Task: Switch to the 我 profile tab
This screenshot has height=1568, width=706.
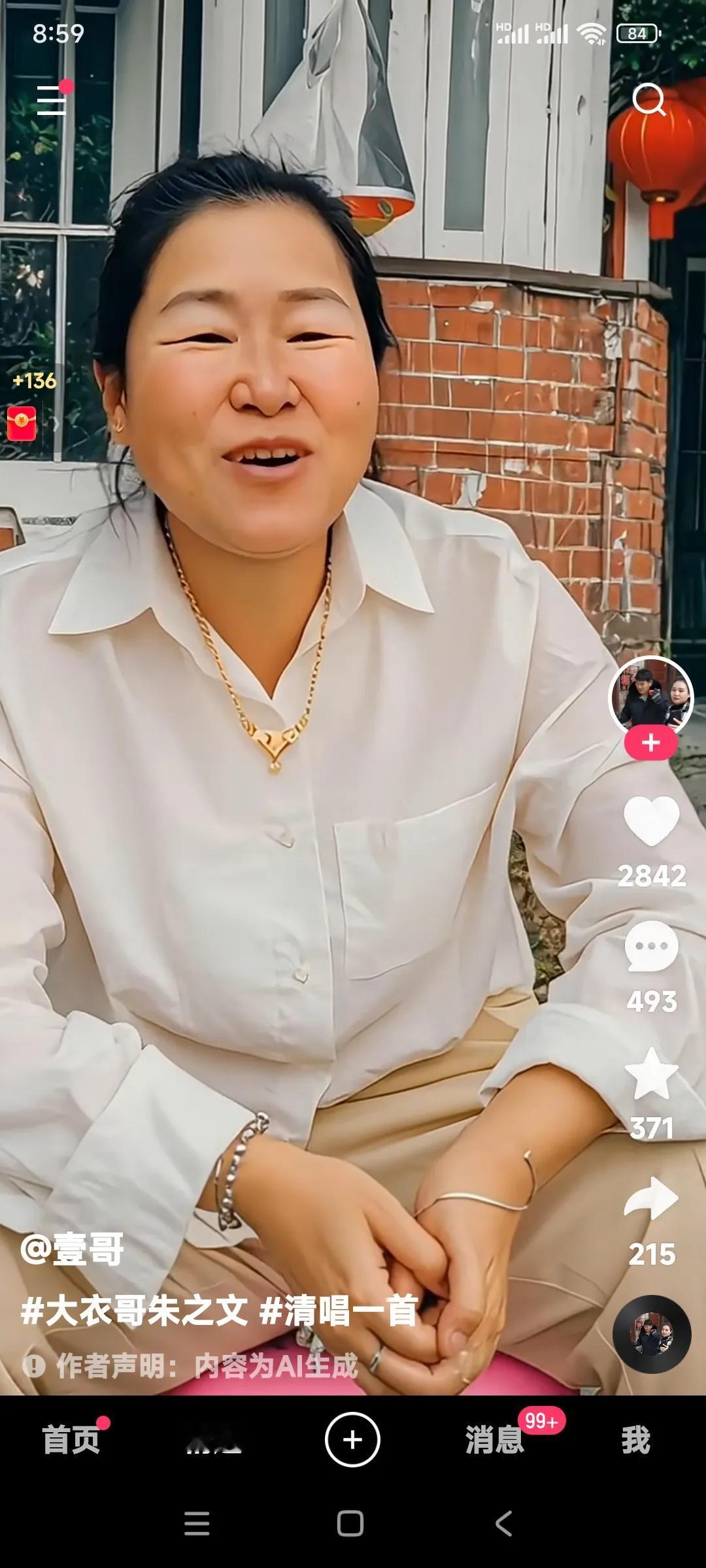Action: tap(635, 1440)
